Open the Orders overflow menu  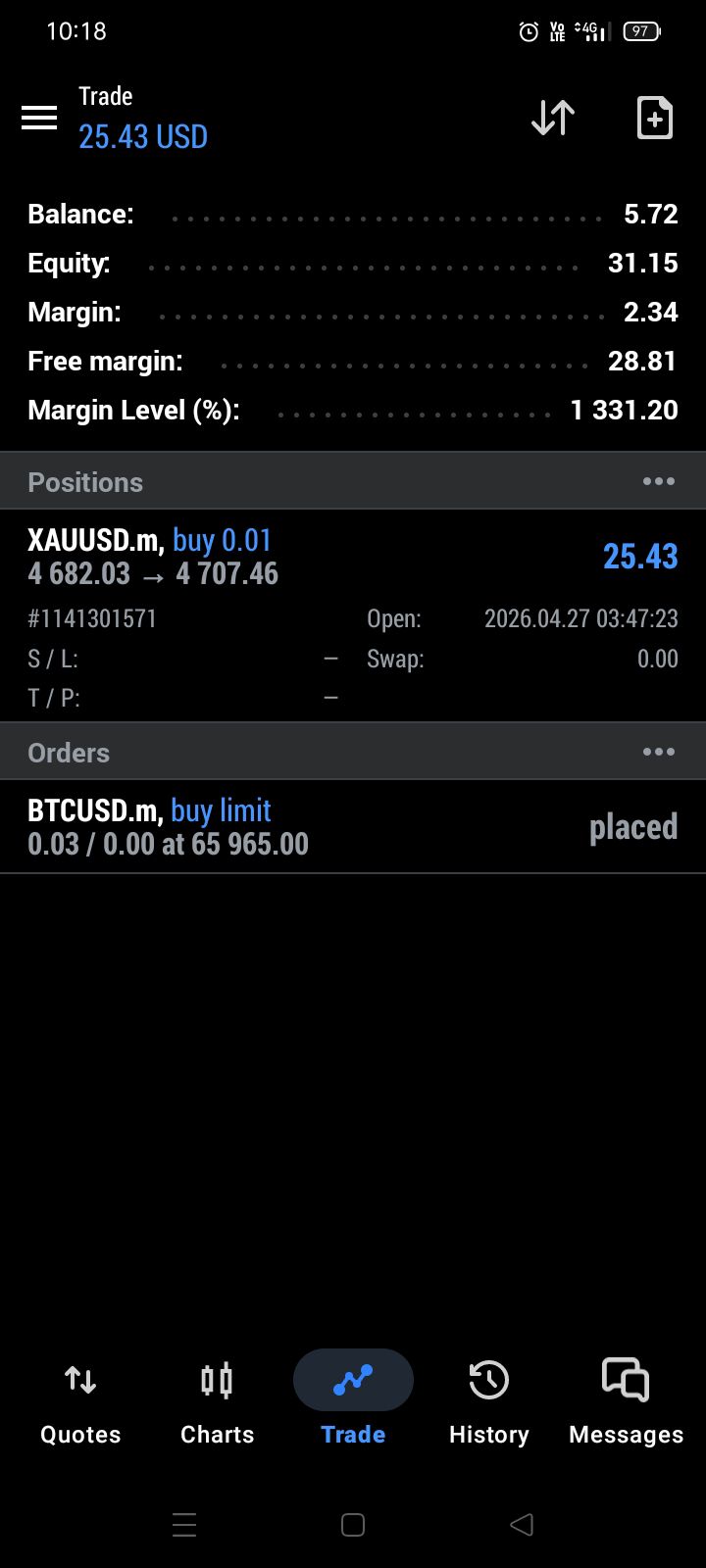(x=658, y=752)
